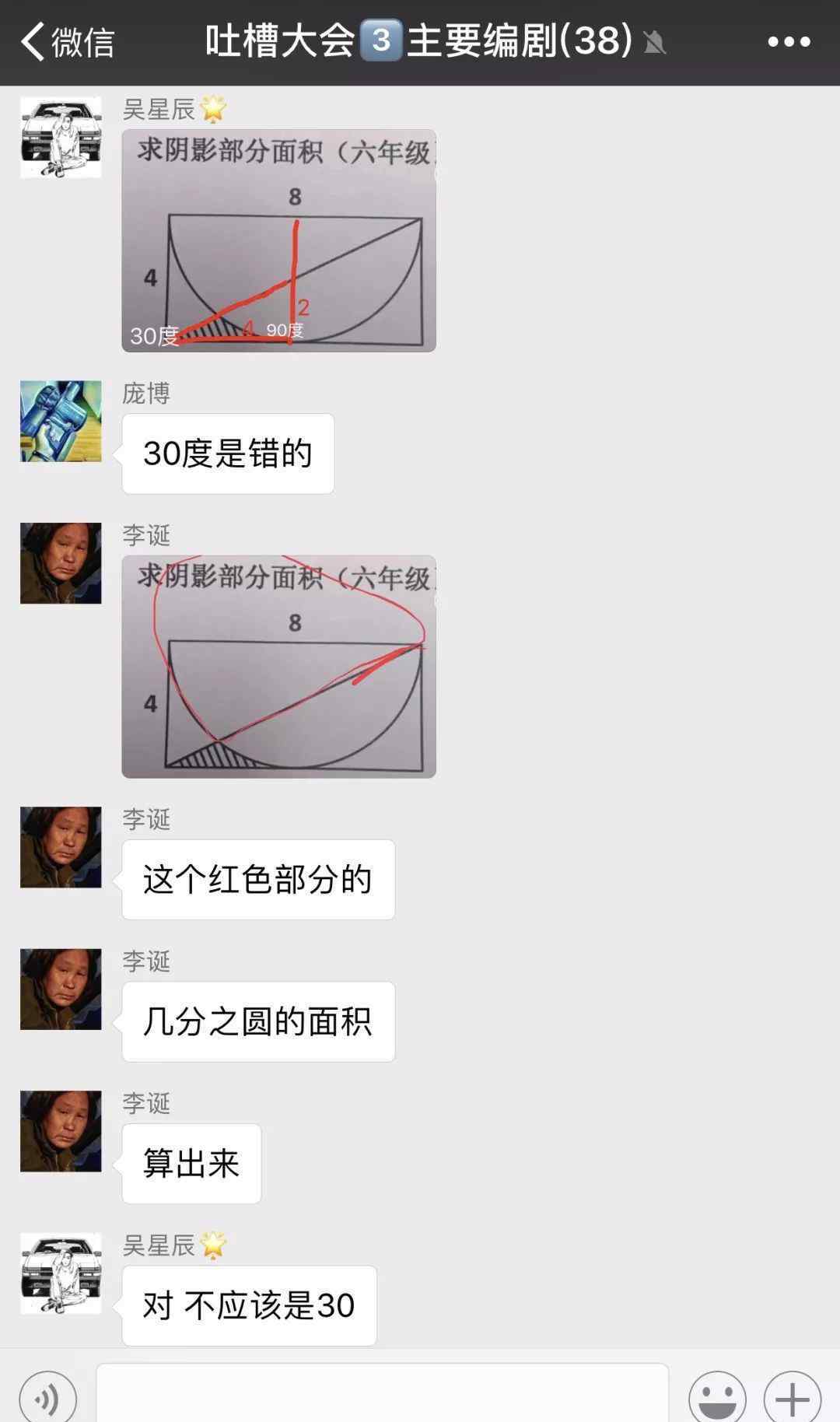This screenshot has height=1422, width=840.
Task: Open 李诞's image with the red circle
Action: pyautogui.click(x=278, y=667)
